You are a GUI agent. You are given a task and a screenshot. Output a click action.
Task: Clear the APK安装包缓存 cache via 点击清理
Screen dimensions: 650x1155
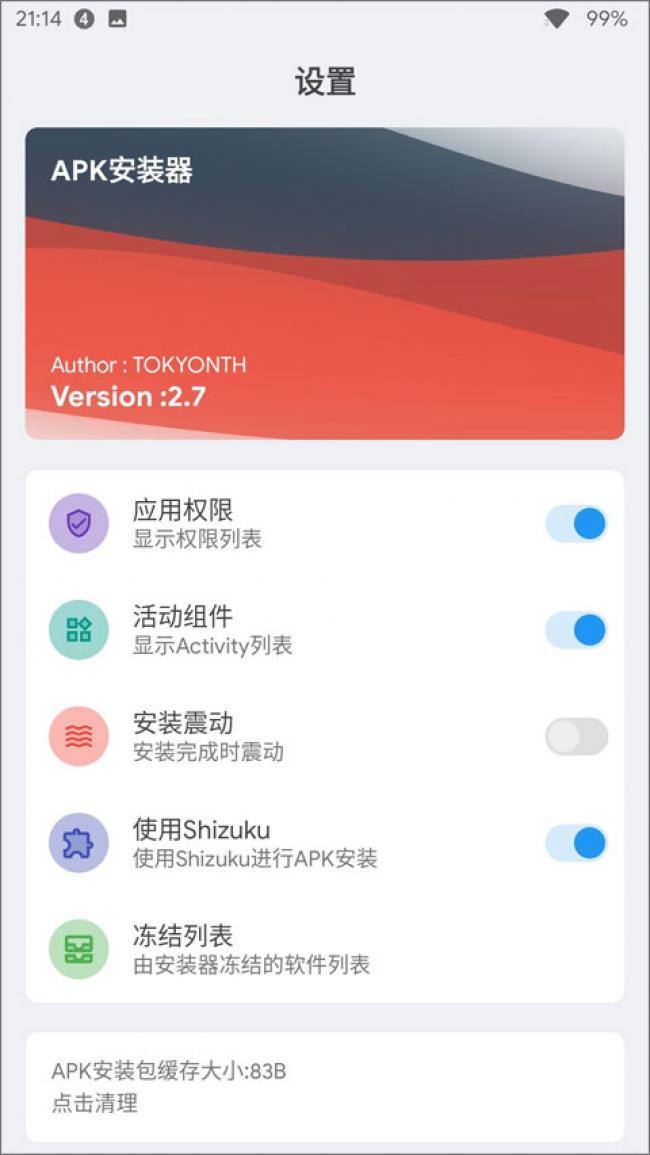[325, 1087]
